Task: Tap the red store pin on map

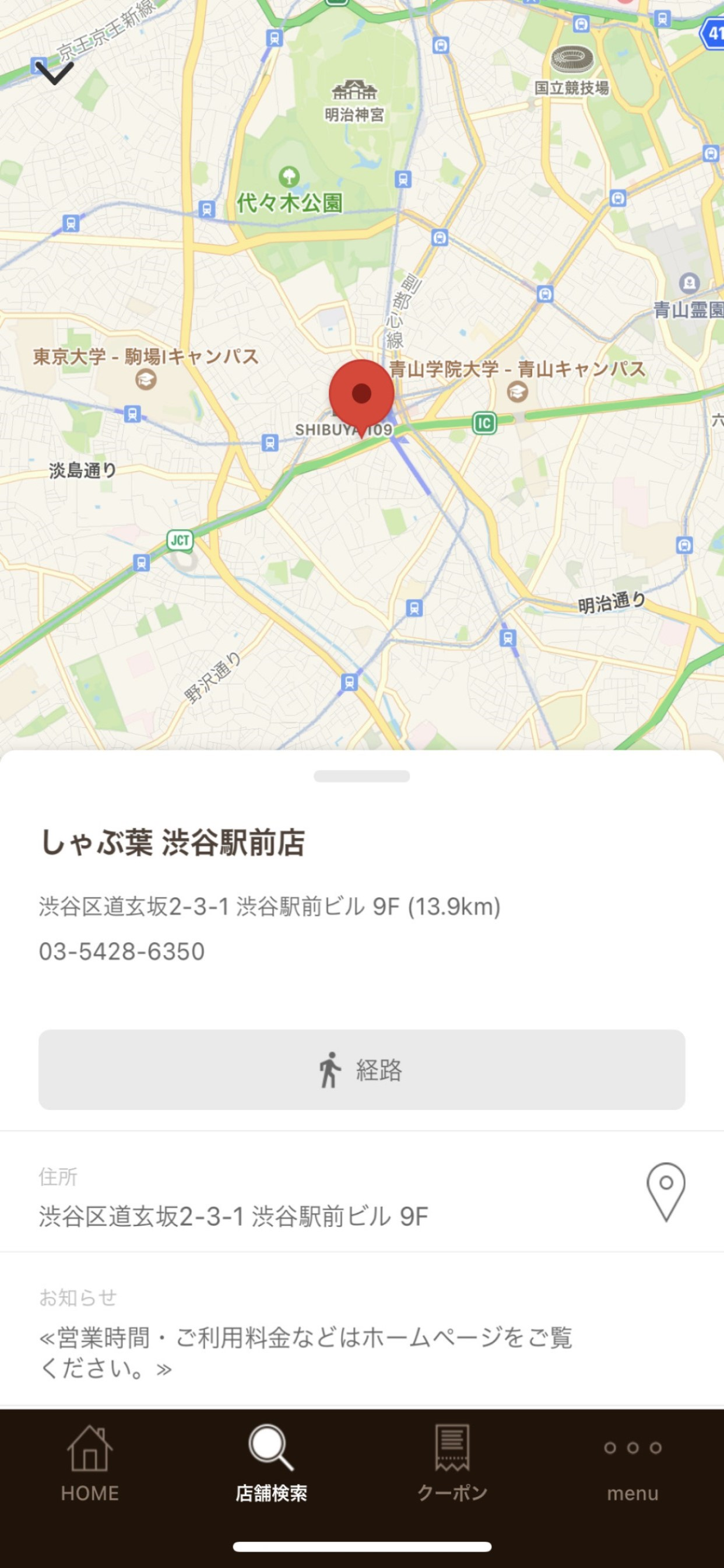Action: pyautogui.click(x=361, y=394)
